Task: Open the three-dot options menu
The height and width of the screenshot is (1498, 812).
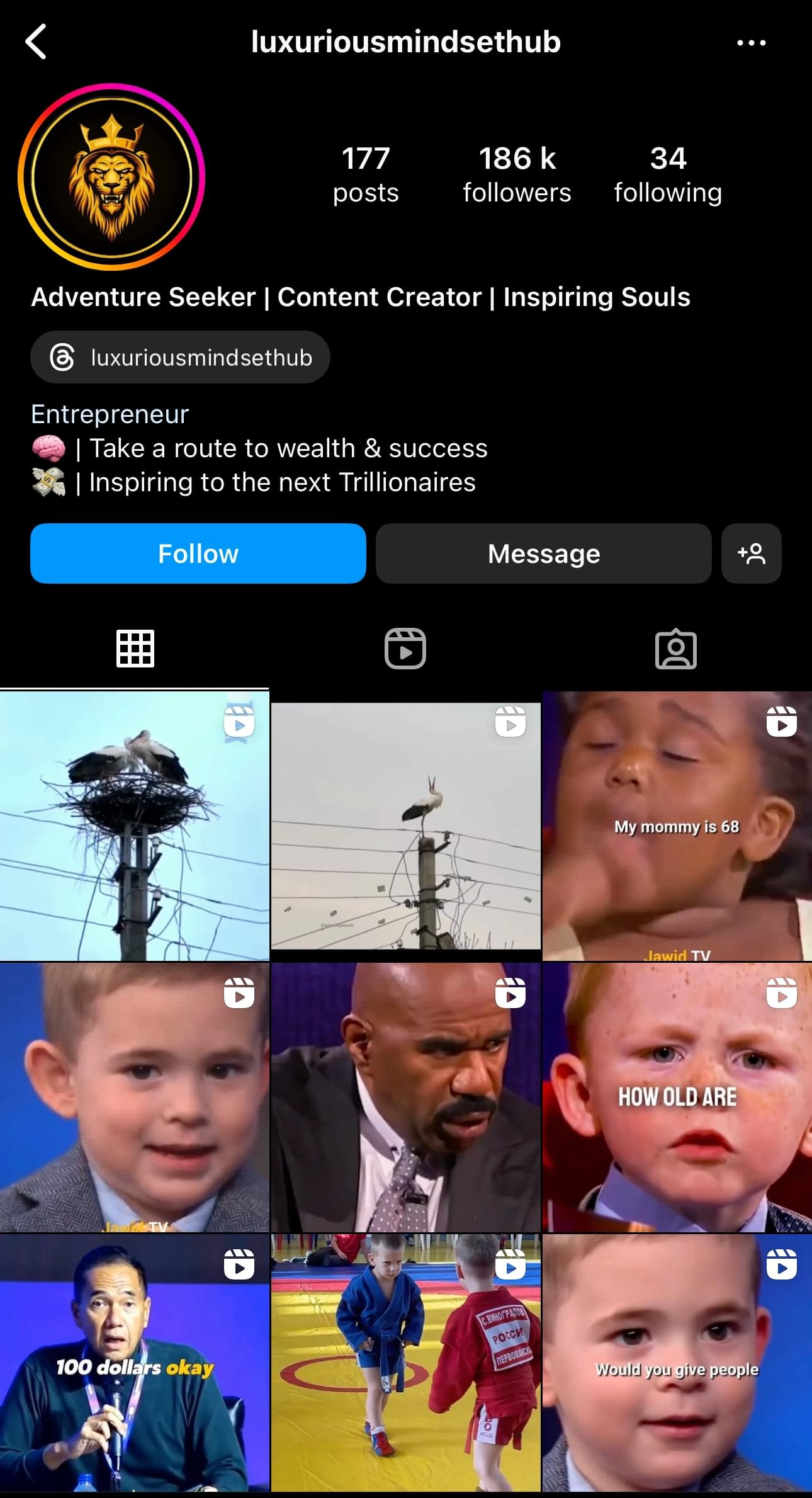Action: [751, 43]
